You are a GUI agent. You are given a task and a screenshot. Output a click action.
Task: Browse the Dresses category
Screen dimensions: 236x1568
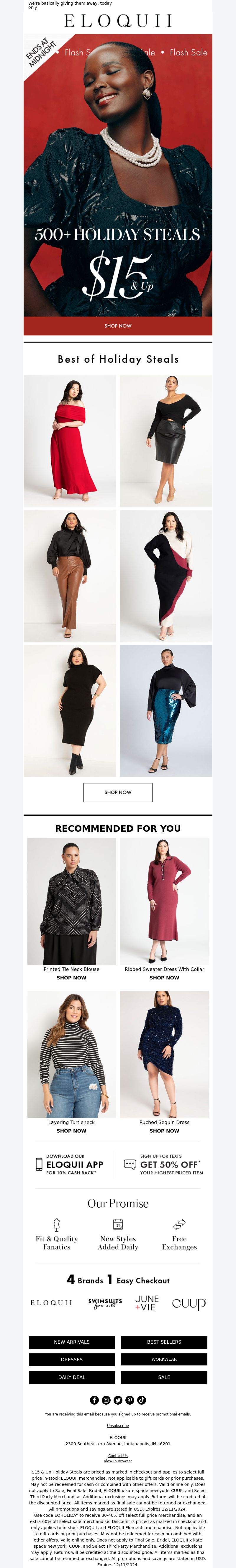(x=71, y=1359)
